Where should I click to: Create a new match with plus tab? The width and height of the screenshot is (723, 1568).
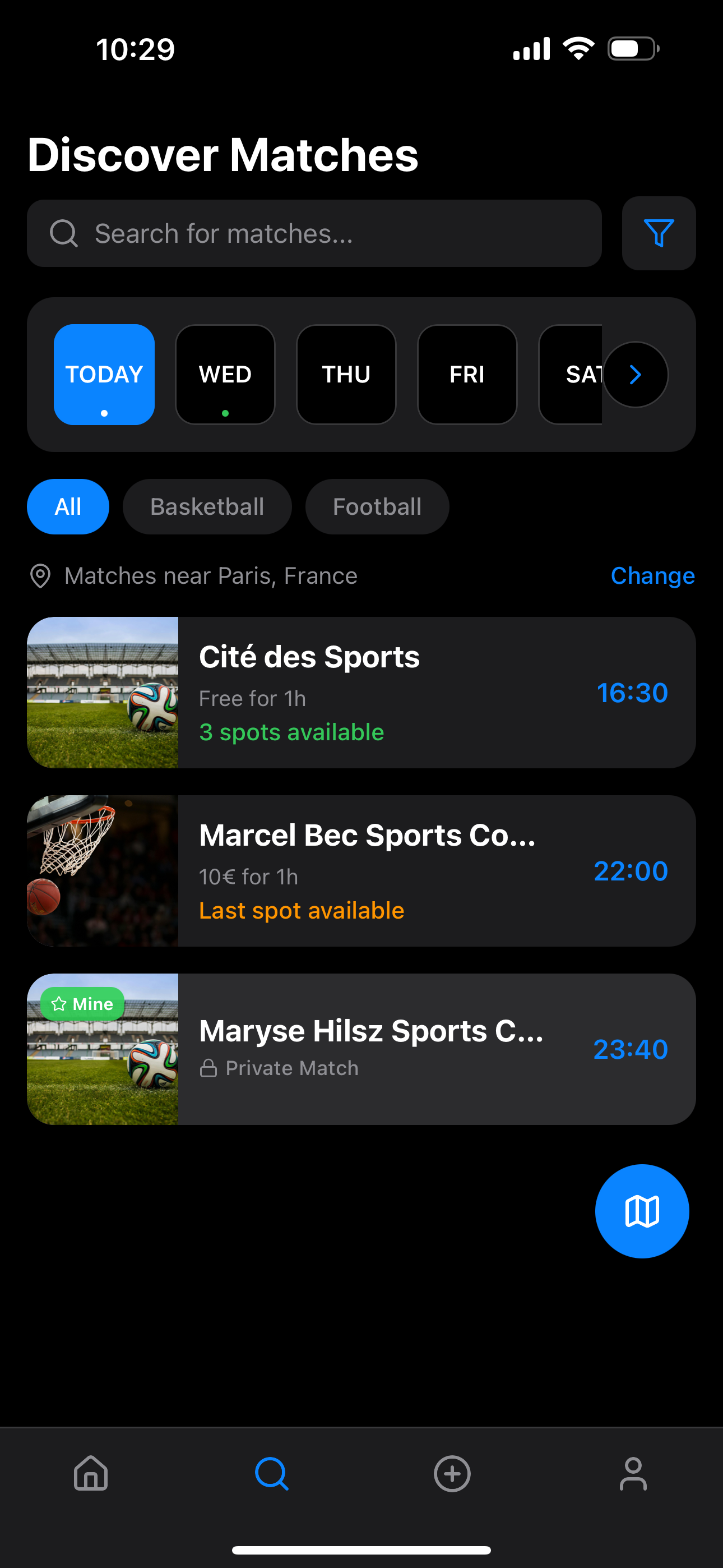point(452,1474)
